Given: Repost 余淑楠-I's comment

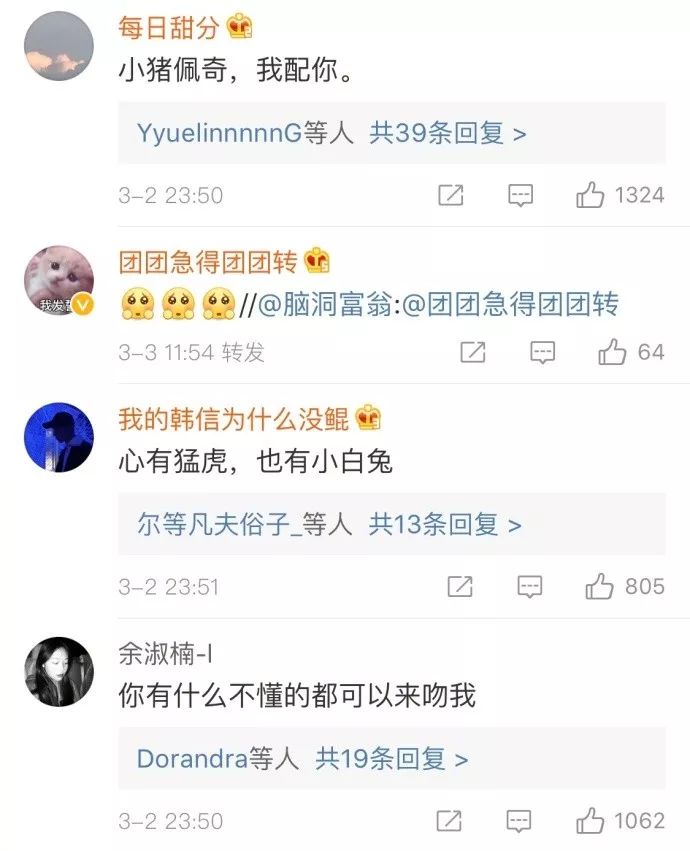Looking at the screenshot, I should point(449,821).
